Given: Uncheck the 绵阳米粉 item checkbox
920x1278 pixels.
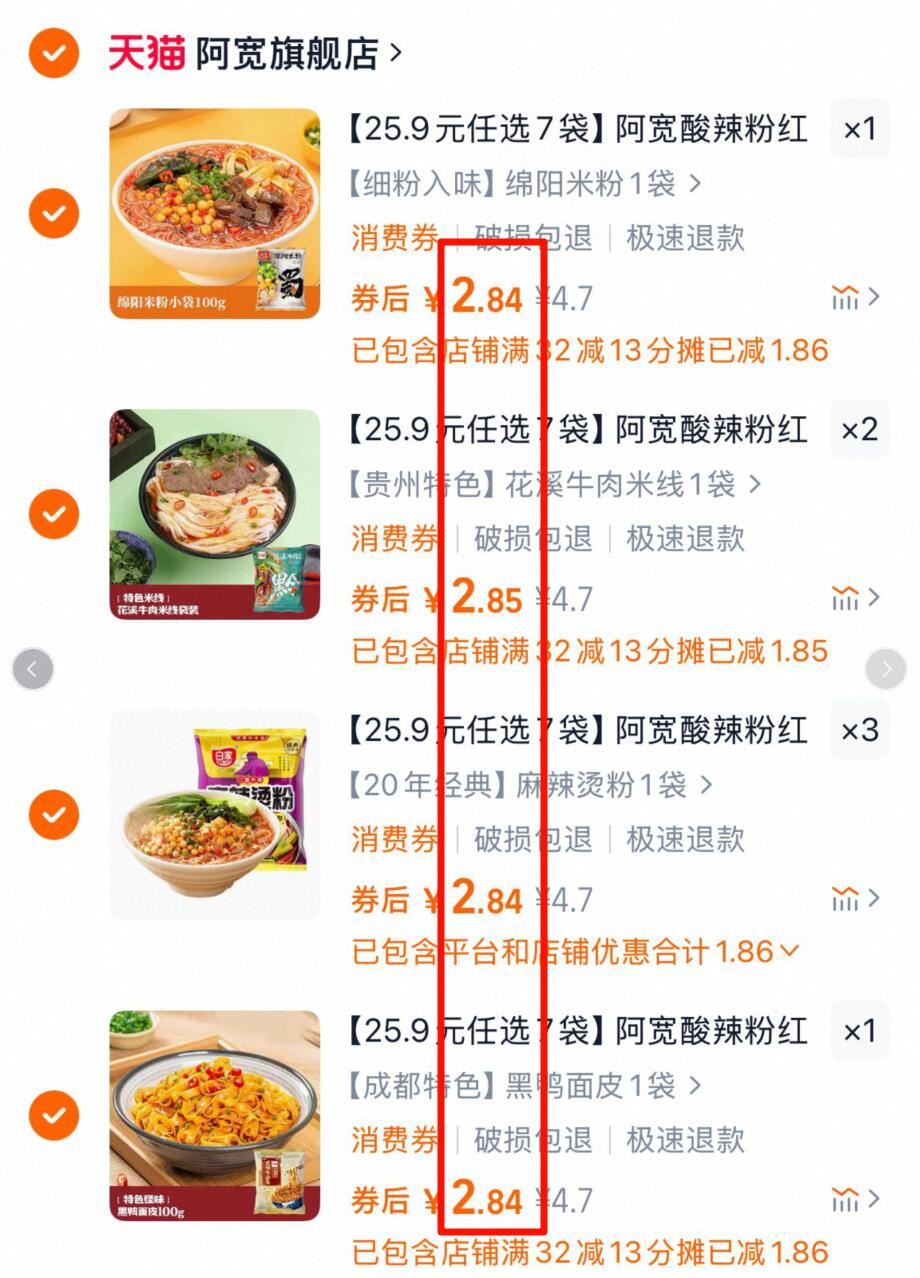Looking at the screenshot, I should pos(52,213).
